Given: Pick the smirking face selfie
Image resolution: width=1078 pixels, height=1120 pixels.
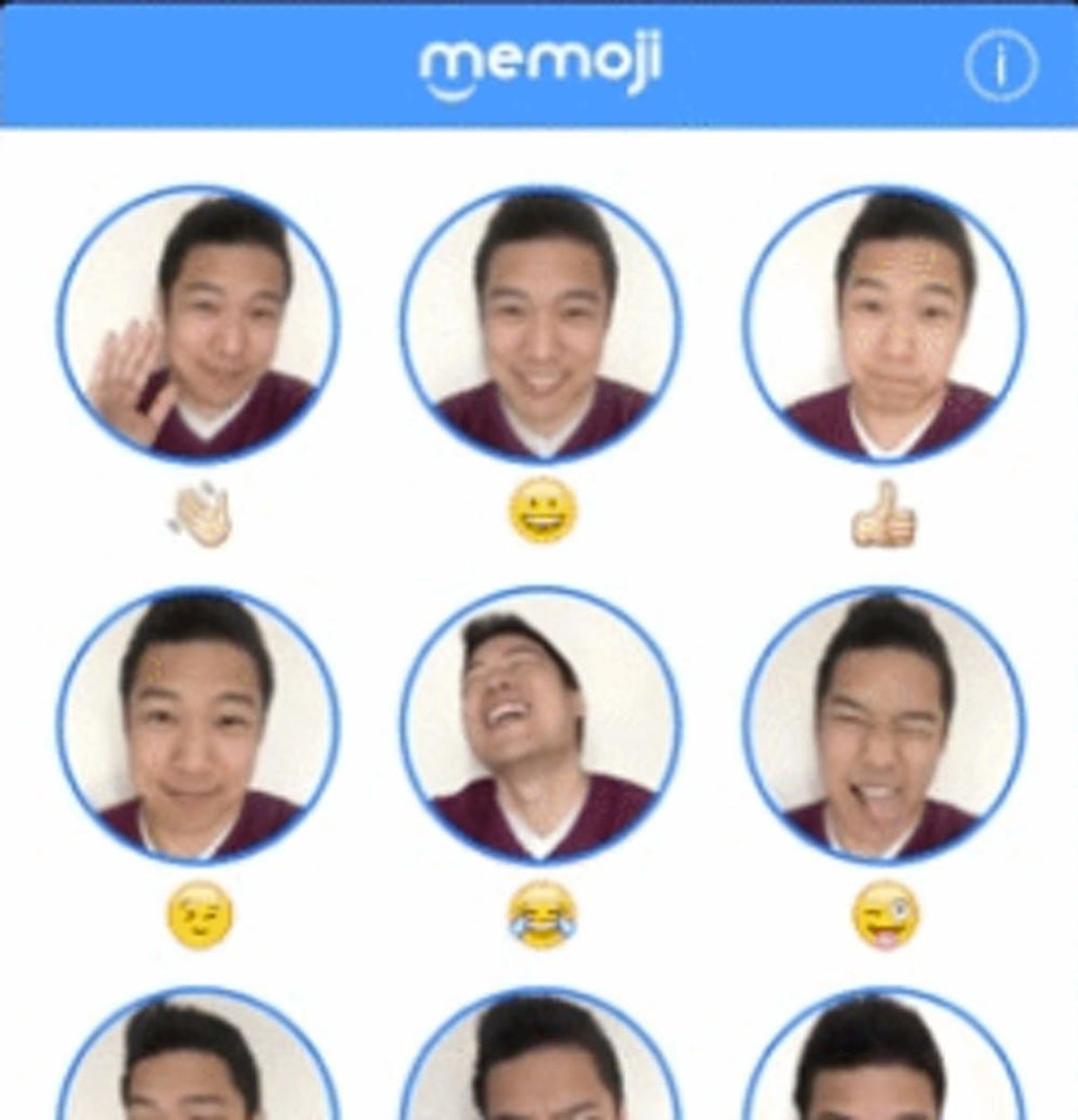Looking at the screenshot, I should coord(199,724).
